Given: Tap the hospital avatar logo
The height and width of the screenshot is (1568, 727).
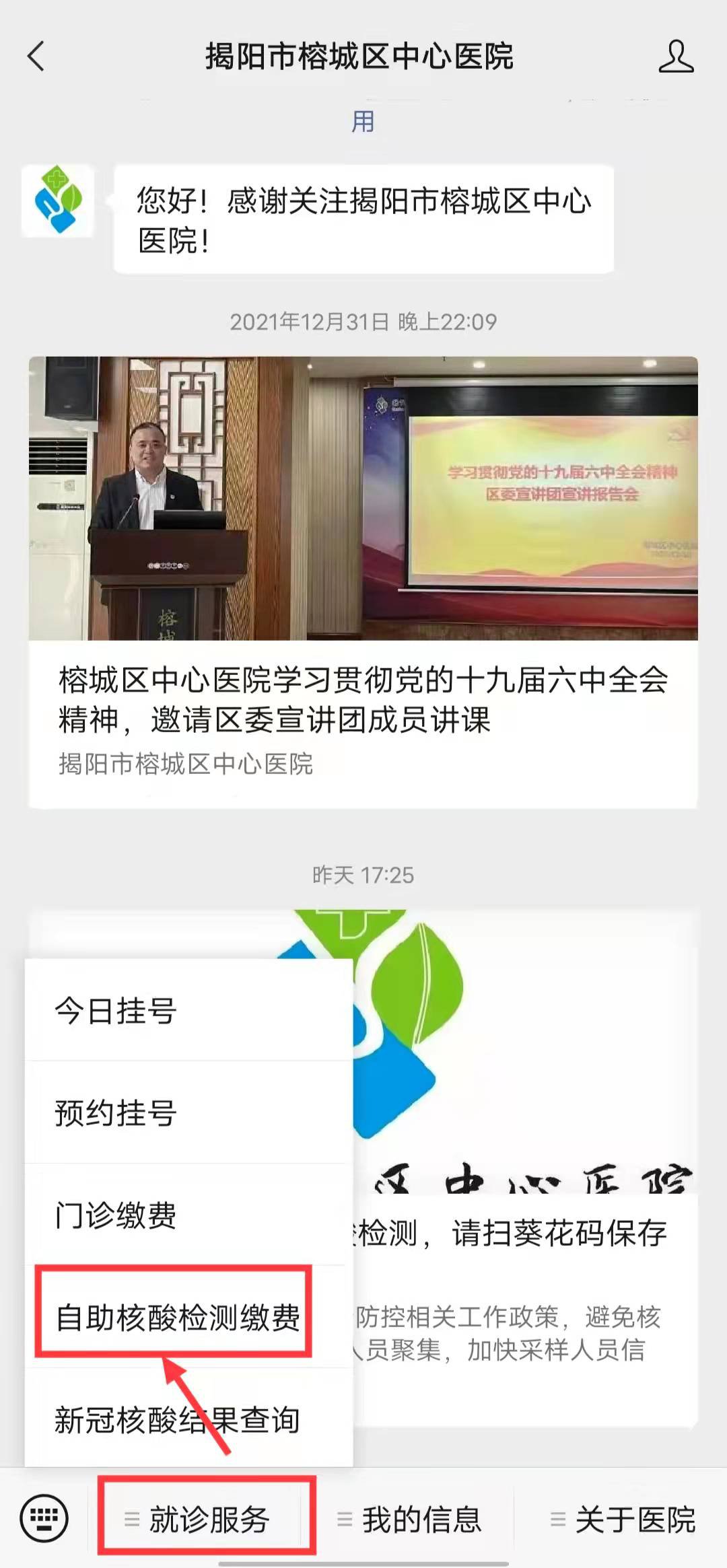Looking at the screenshot, I should [58, 201].
